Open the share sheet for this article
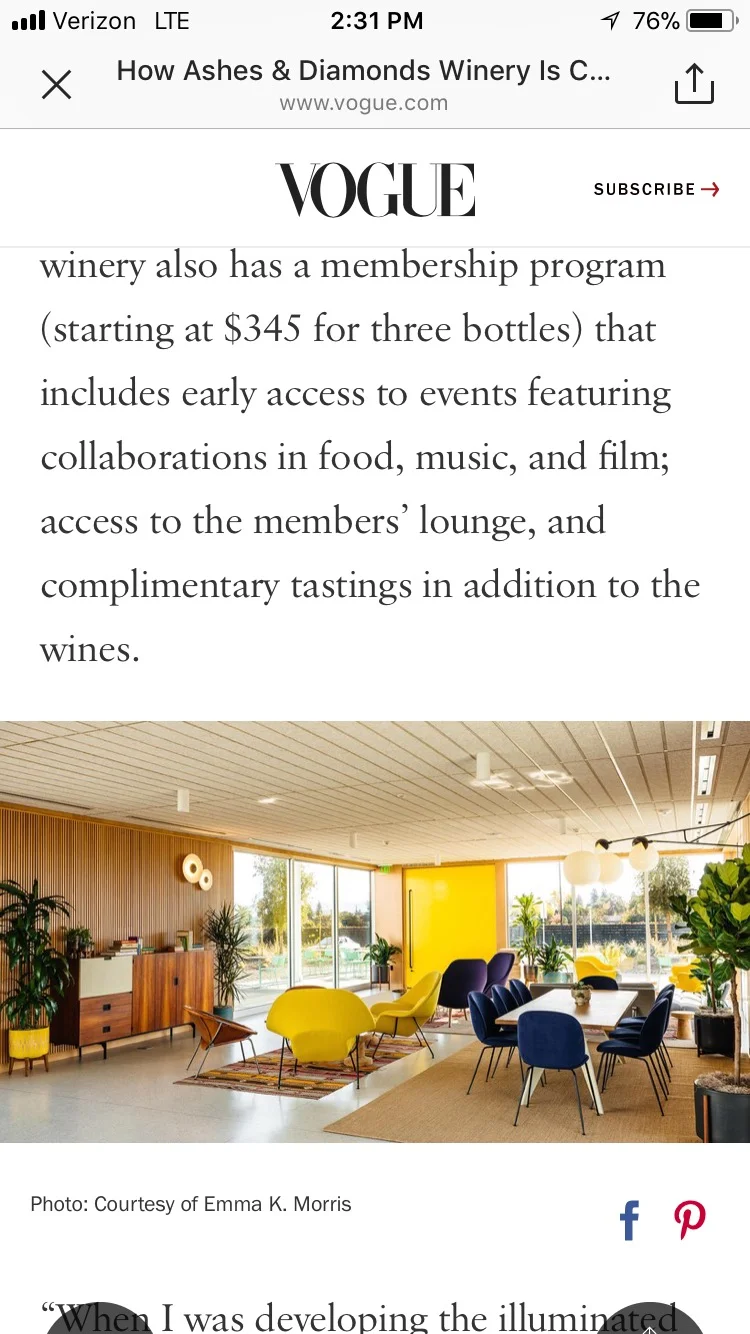 pos(694,84)
